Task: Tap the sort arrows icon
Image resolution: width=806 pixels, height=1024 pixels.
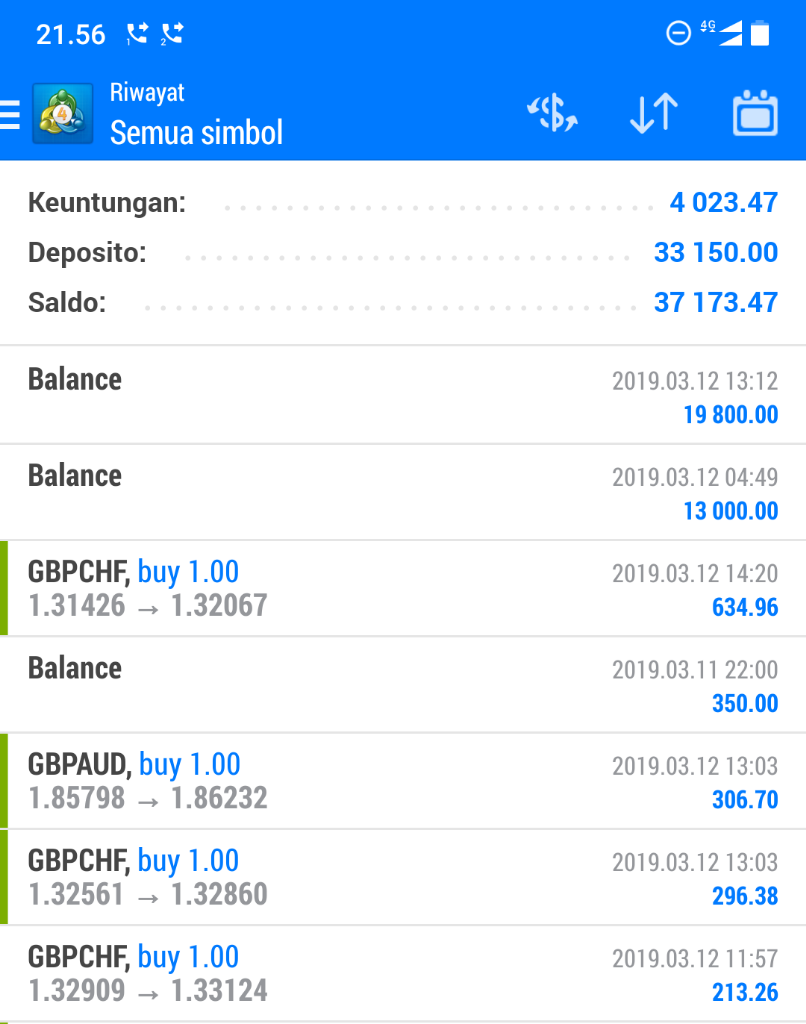Action: click(653, 115)
